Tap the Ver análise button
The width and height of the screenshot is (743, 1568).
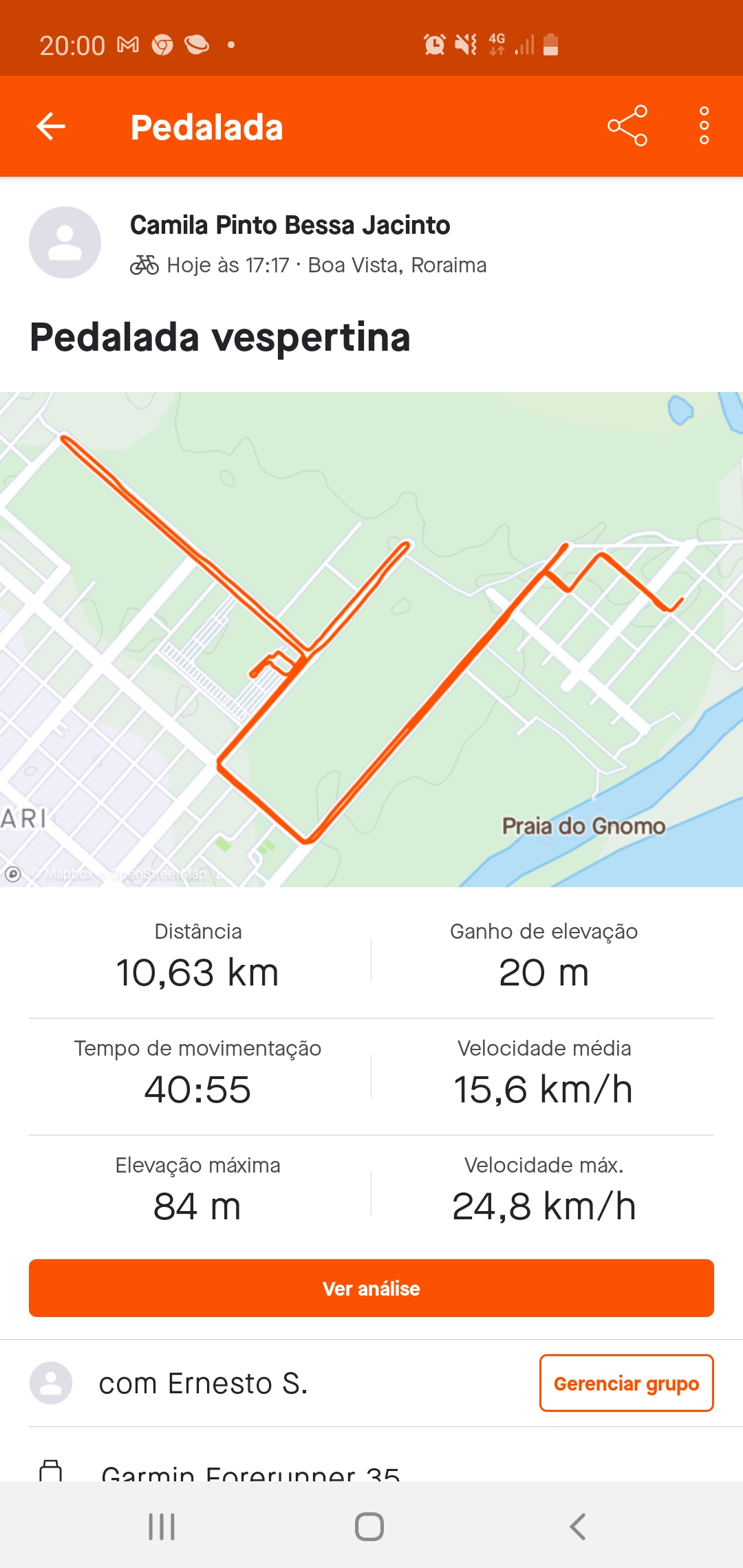pyautogui.click(x=371, y=1288)
